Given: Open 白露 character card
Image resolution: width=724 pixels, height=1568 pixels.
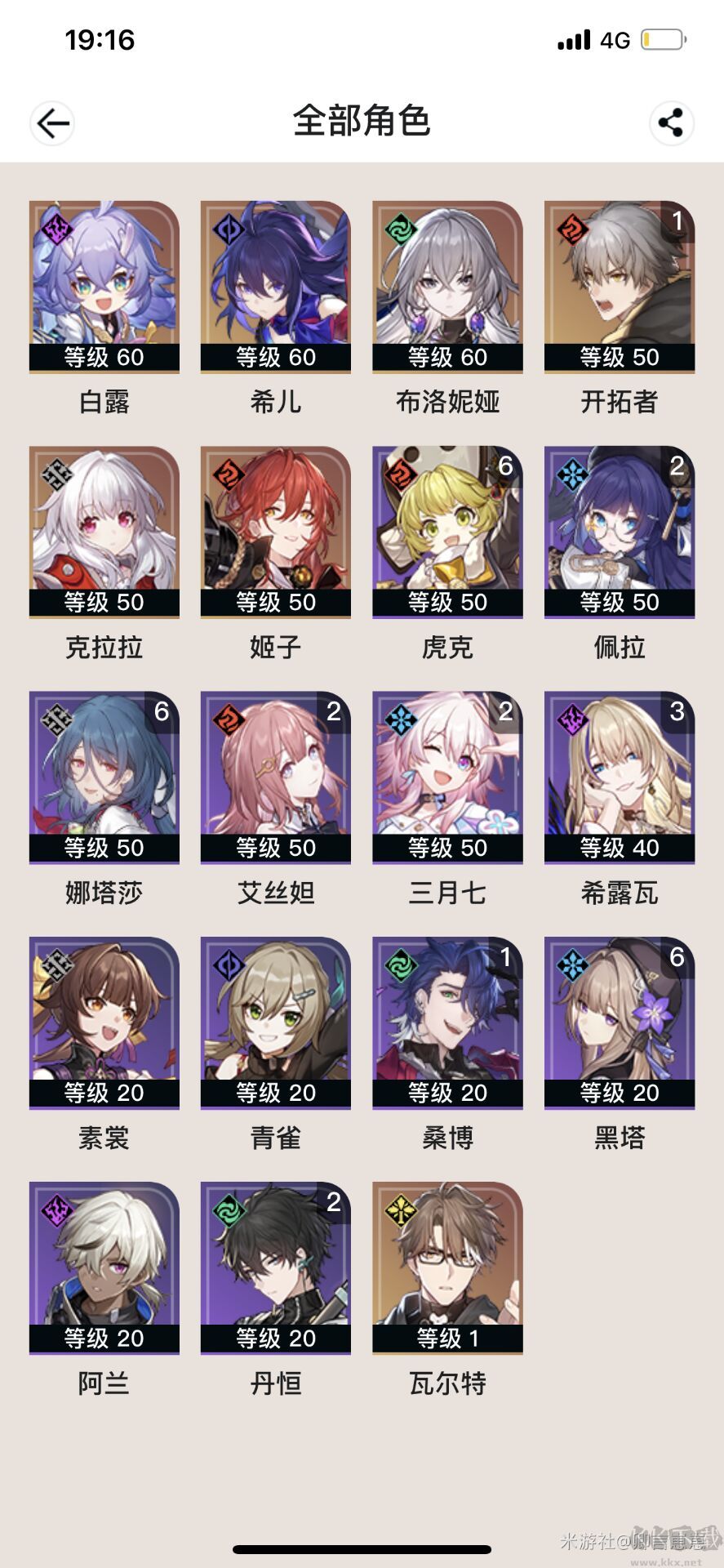Looking at the screenshot, I should pos(104,287).
